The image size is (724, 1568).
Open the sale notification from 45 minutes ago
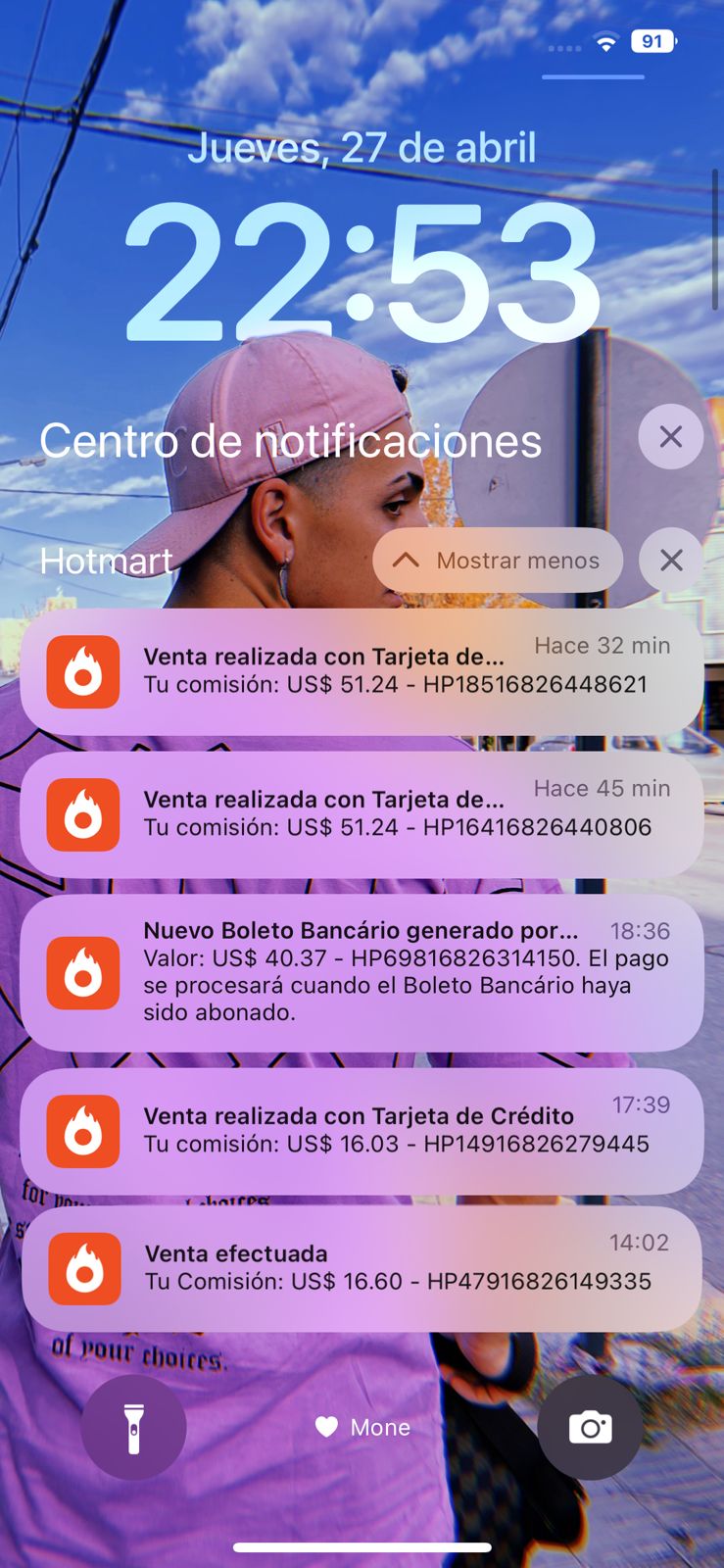point(362,814)
